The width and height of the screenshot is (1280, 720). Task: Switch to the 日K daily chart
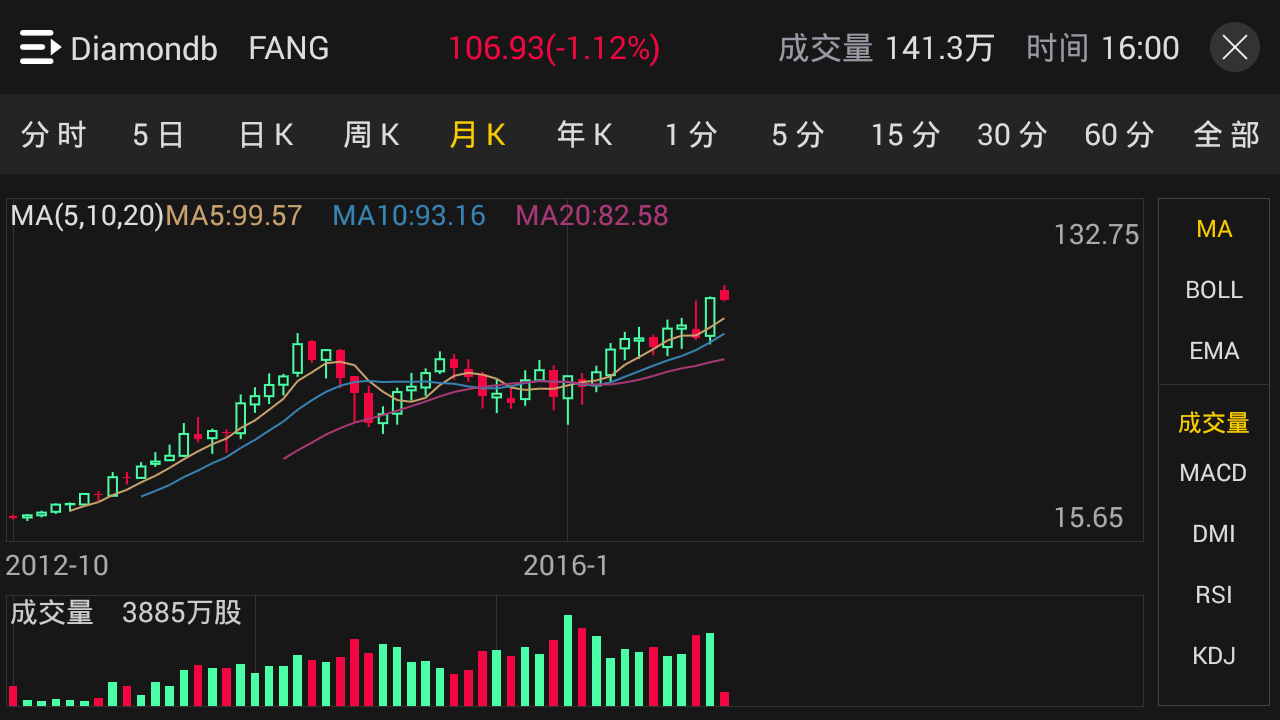pos(266,135)
